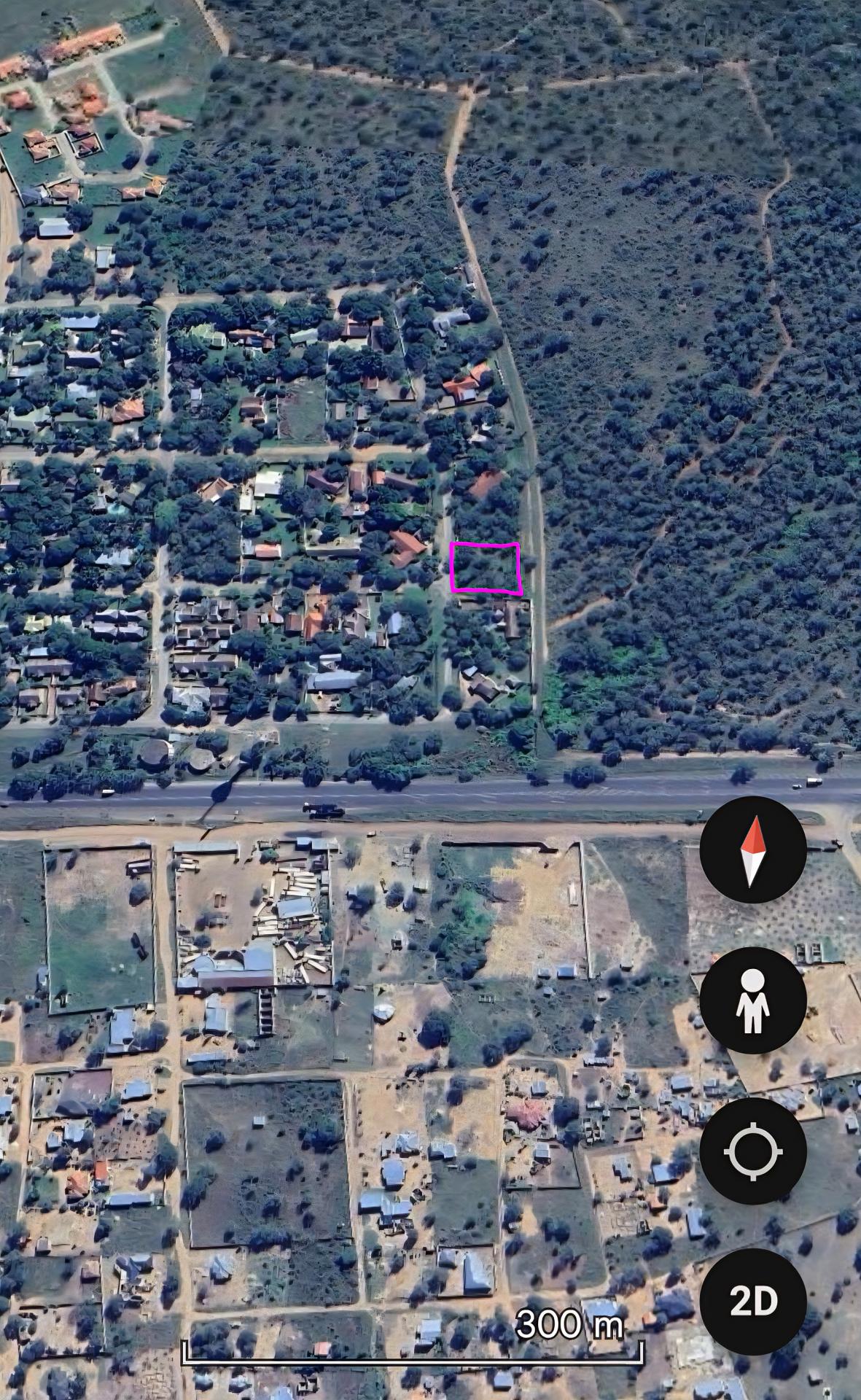Image resolution: width=861 pixels, height=1400 pixels.
Task: Open Street View with the pegman button
Action: pyautogui.click(x=752, y=1000)
